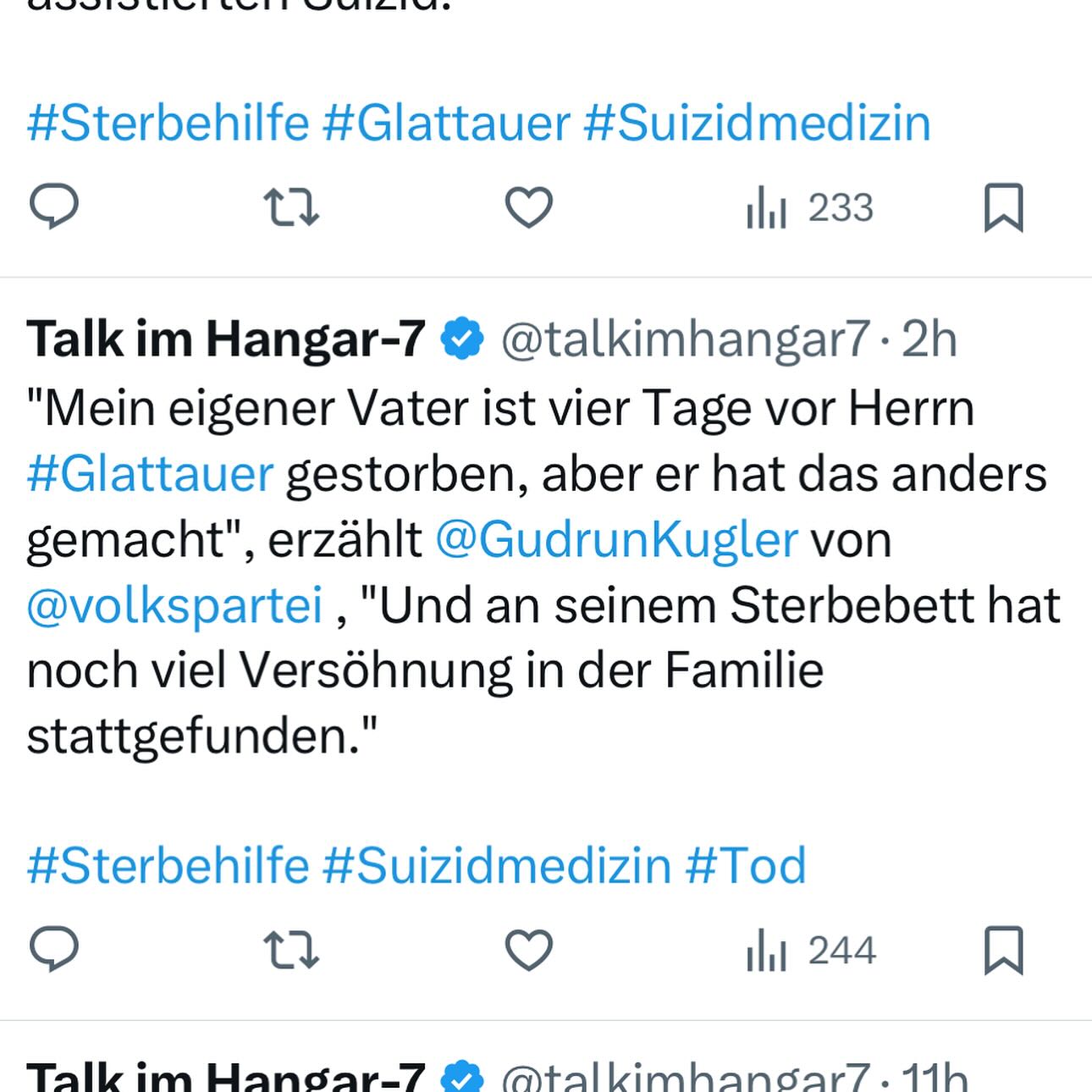1092x1092 pixels.
Task: Reply to the tweet with 233 views
Action: [x=54, y=207]
